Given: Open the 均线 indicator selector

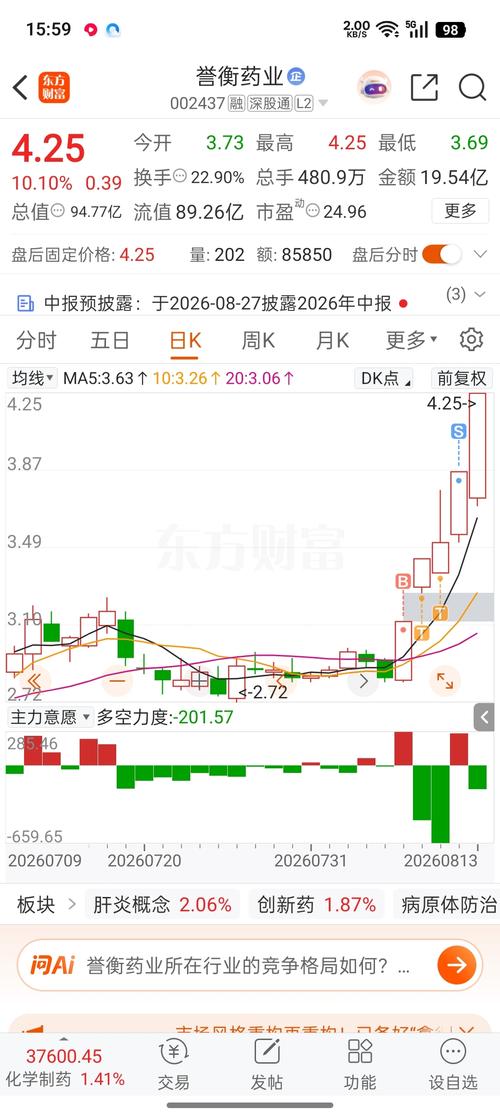Looking at the screenshot, I should pyautogui.click(x=31, y=378).
